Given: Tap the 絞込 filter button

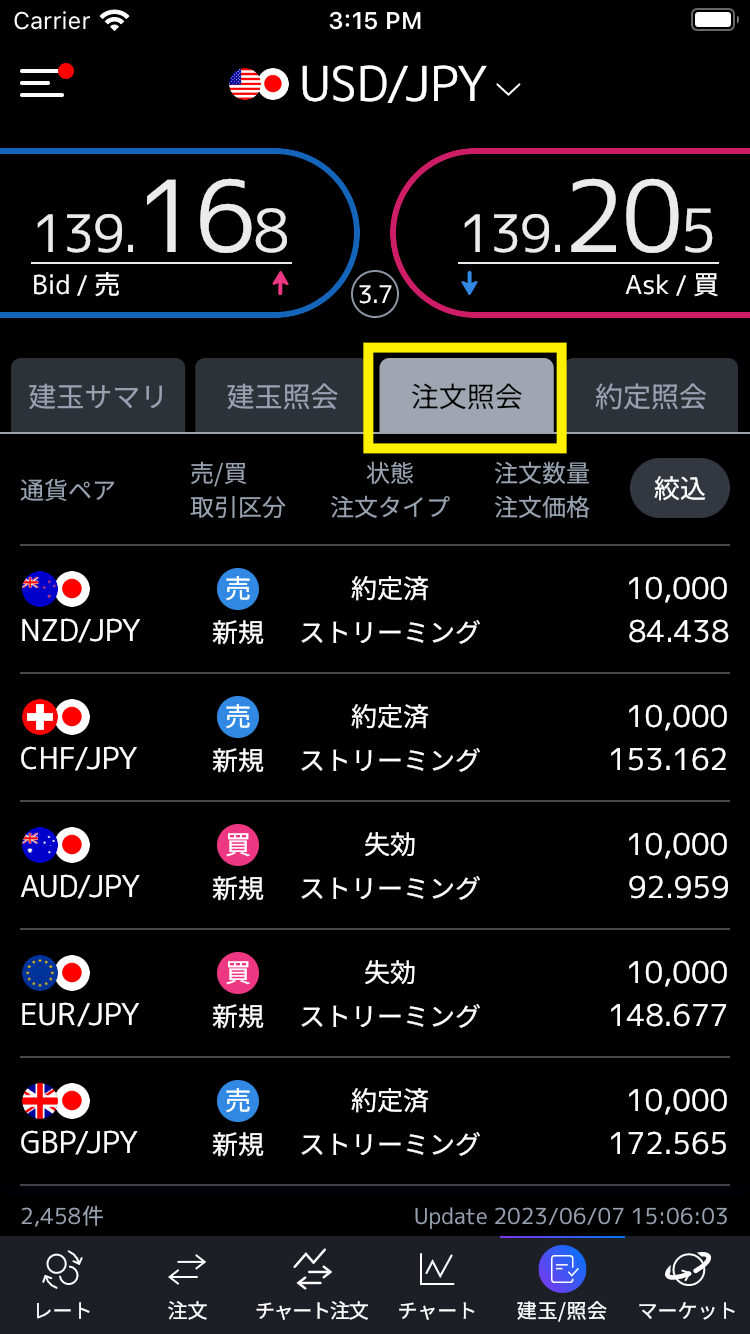Looking at the screenshot, I should click(680, 489).
